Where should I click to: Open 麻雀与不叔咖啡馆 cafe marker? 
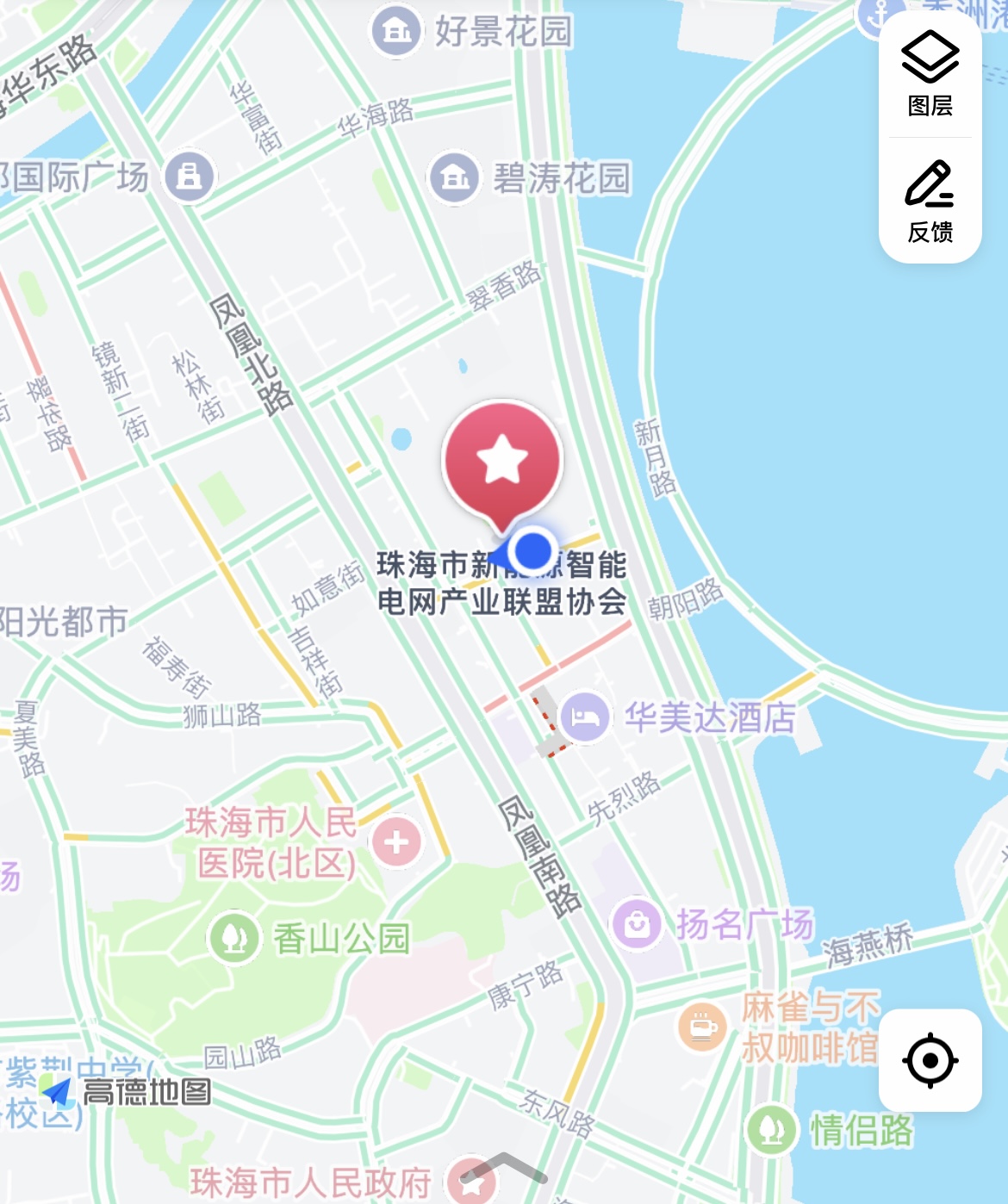click(x=703, y=1027)
